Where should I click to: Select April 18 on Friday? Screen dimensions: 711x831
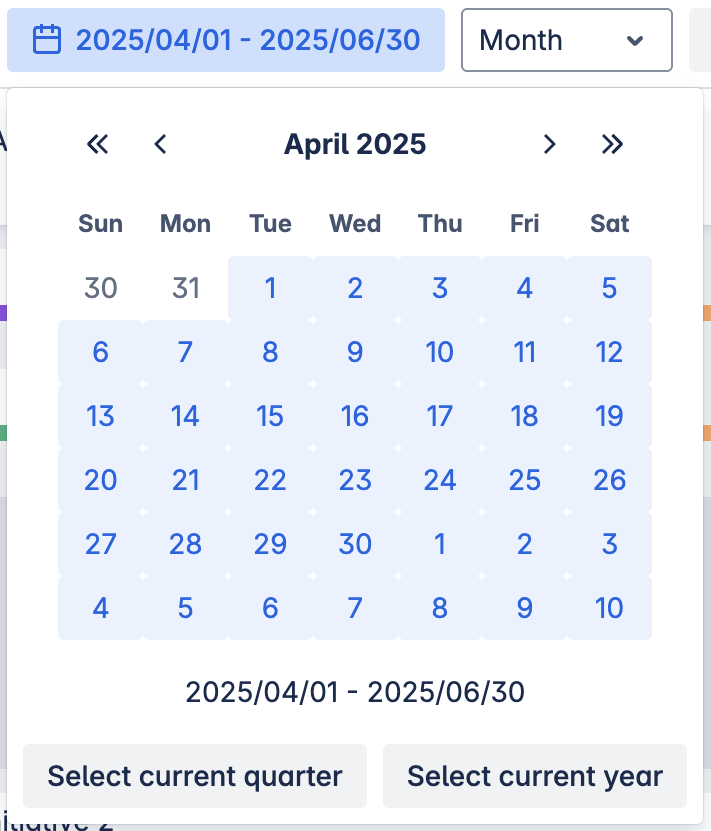pyautogui.click(x=524, y=416)
